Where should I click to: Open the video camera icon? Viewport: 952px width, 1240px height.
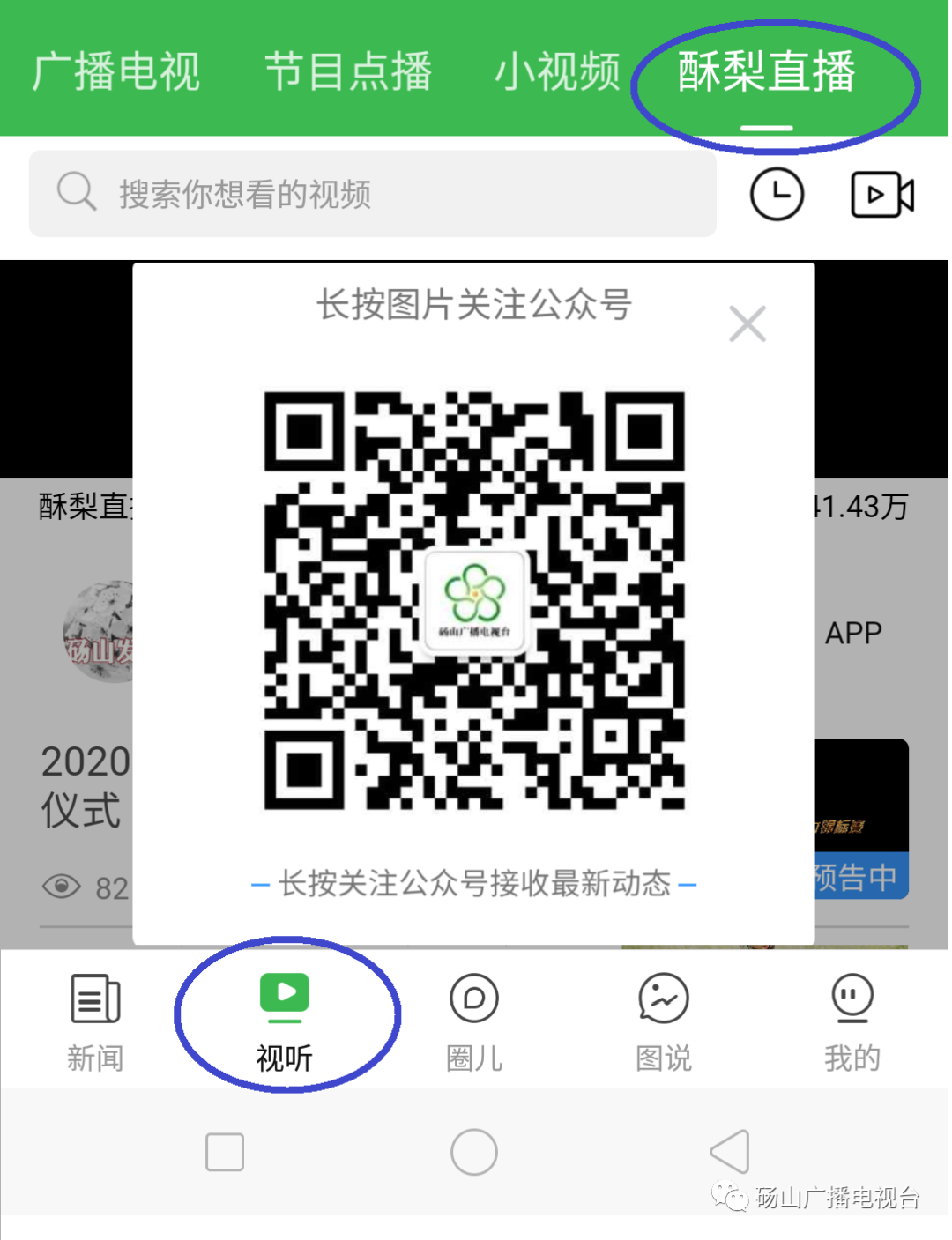click(x=881, y=194)
